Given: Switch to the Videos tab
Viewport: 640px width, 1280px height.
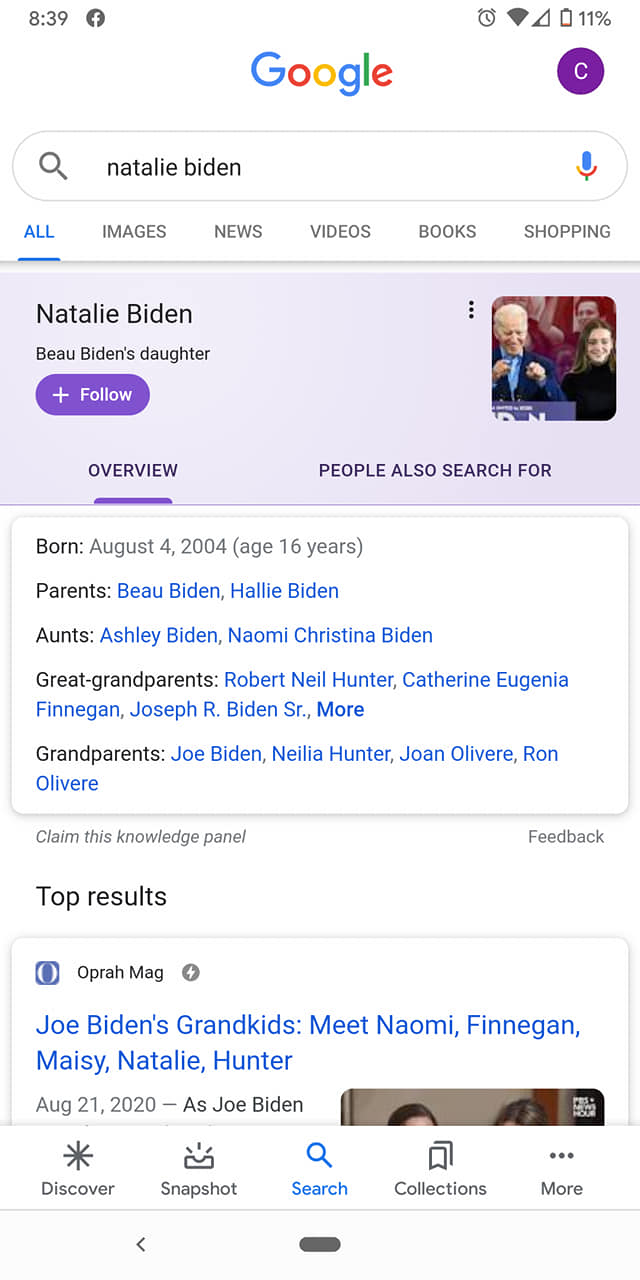Looking at the screenshot, I should coord(340,231).
